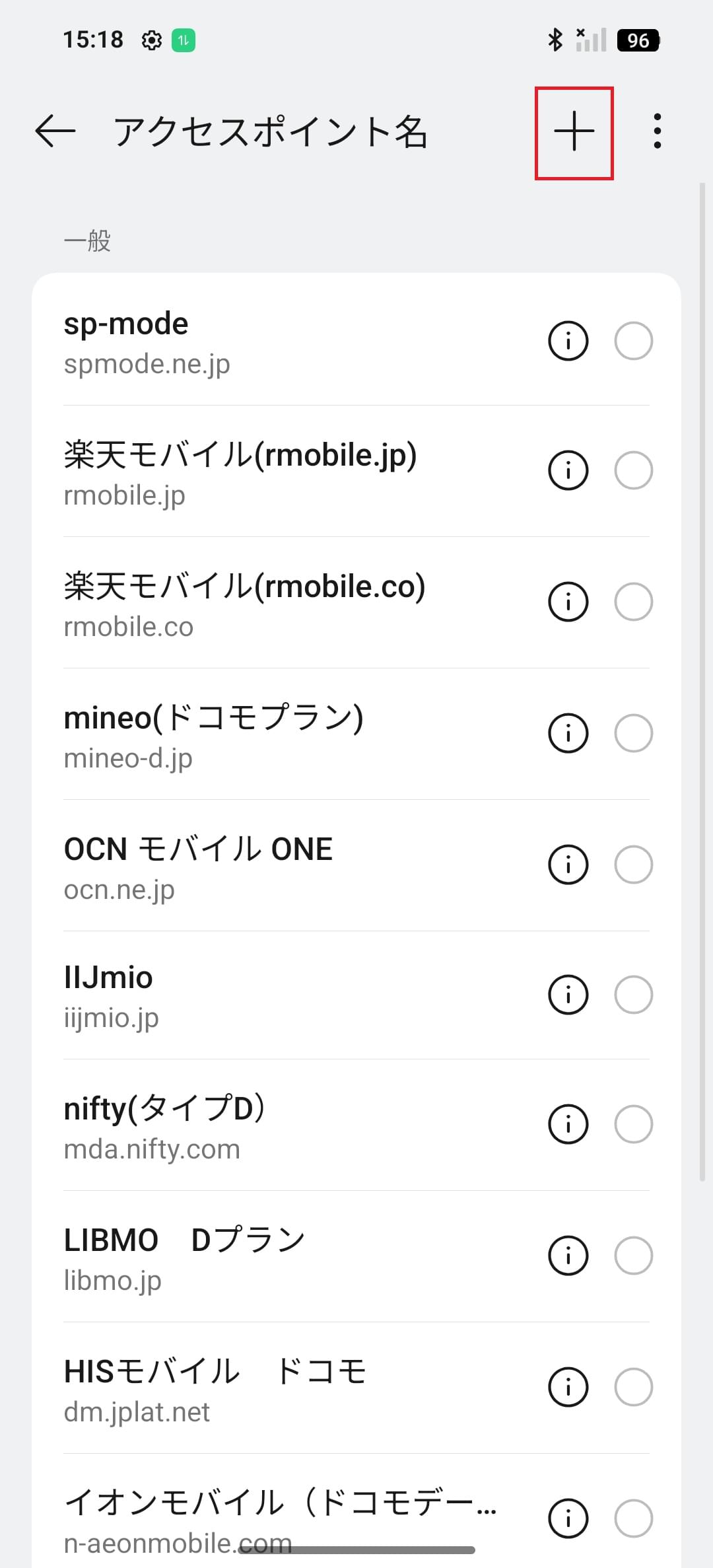Image resolution: width=713 pixels, height=1568 pixels.
Task: Open info for mineo(ドコモプラン)
Action: click(x=567, y=733)
